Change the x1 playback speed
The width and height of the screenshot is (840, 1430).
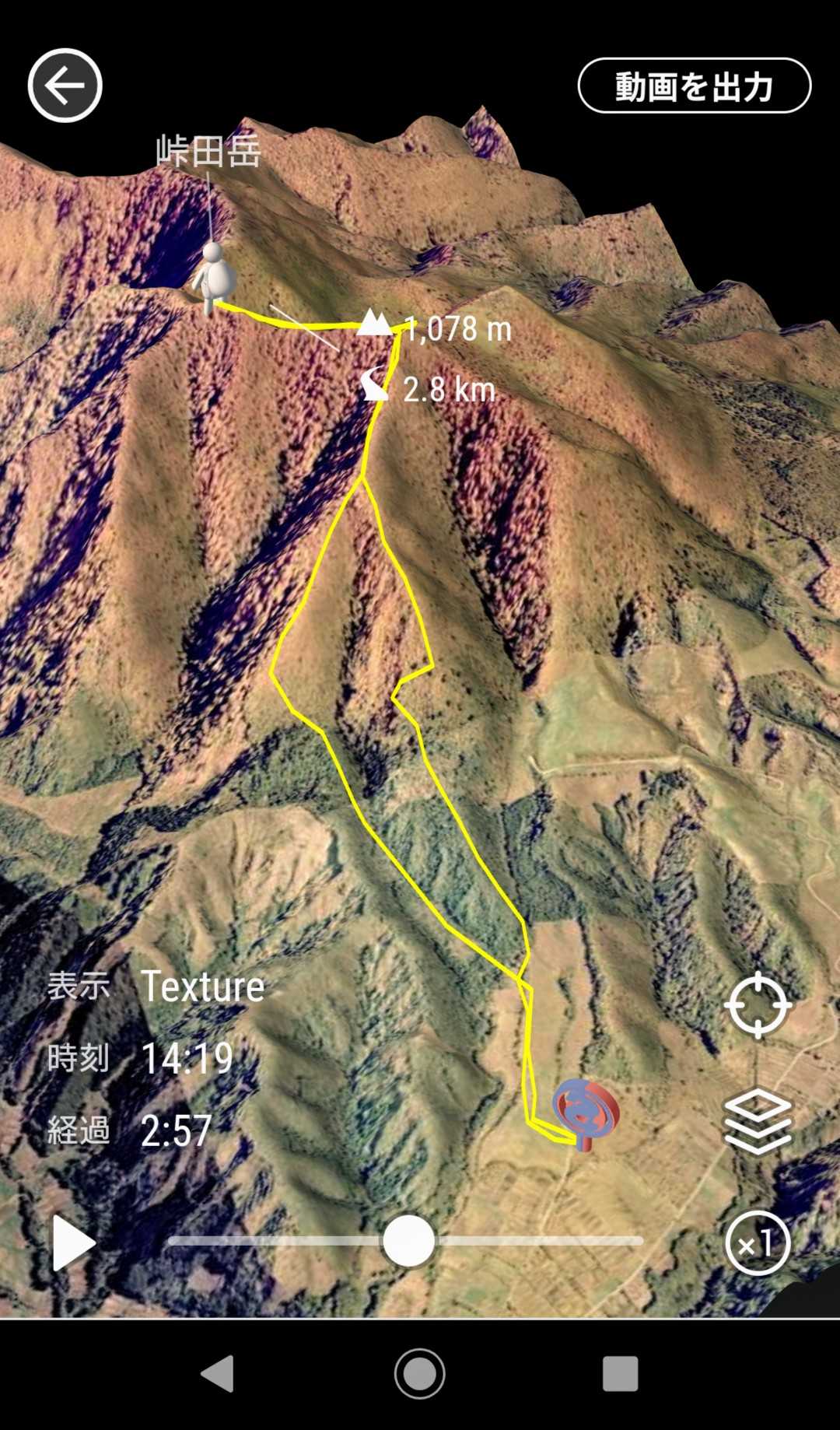pyautogui.click(x=757, y=1242)
